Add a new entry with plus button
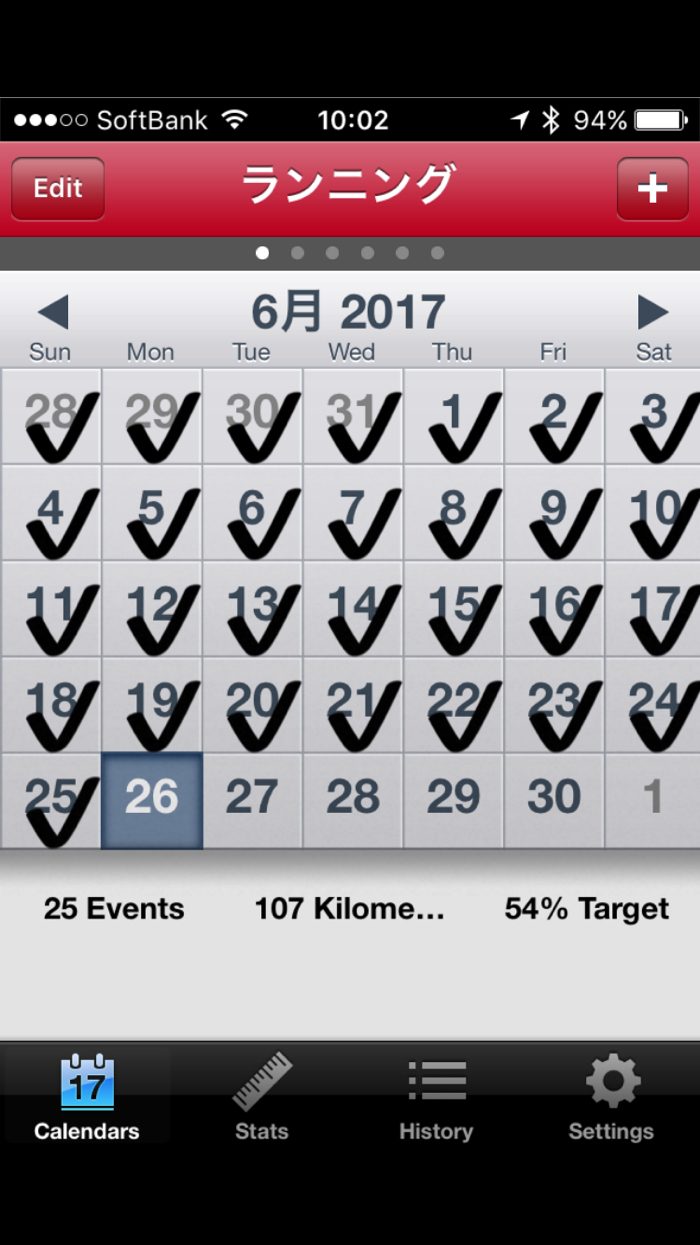Screen dimensions: 700x1245 (652, 188)
